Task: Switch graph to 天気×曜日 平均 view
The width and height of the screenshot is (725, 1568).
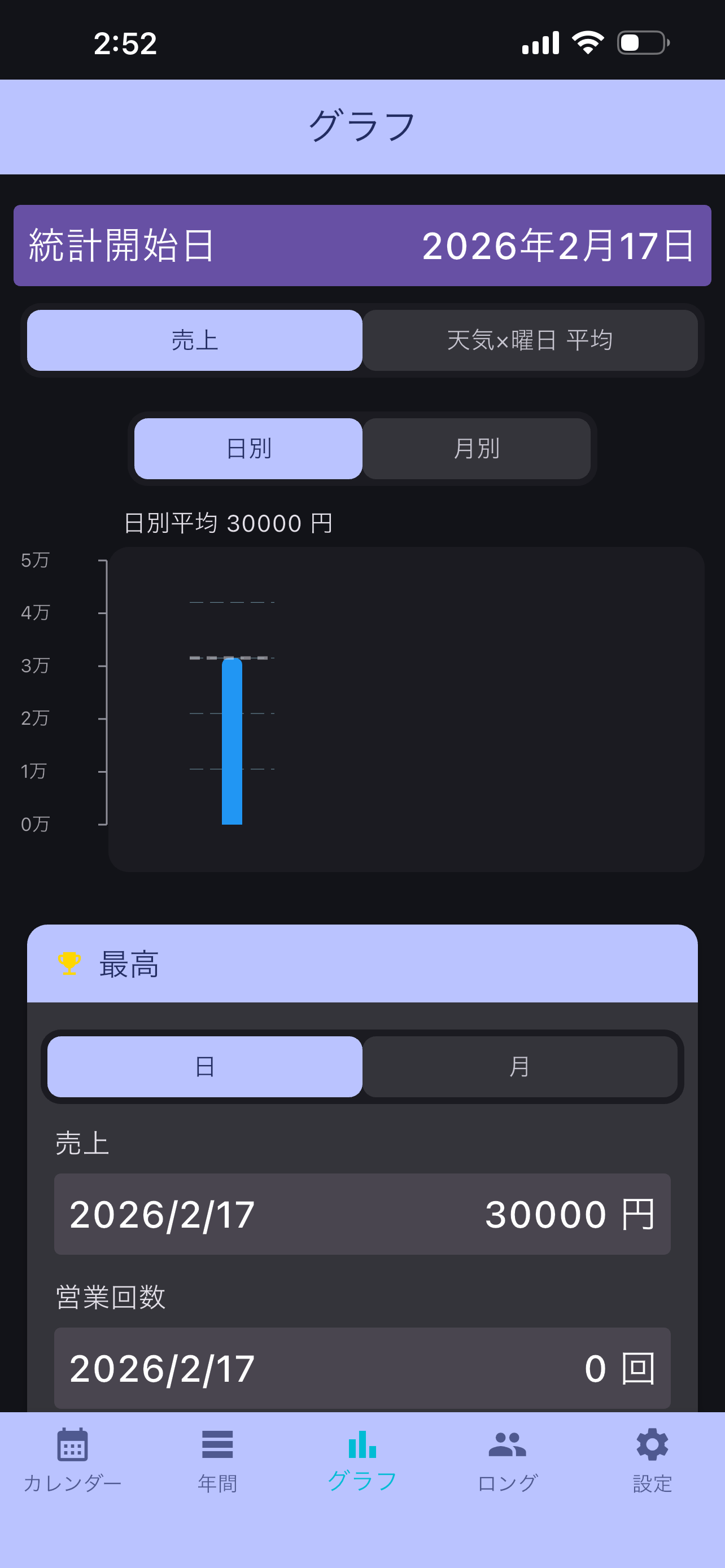Action: [x=530, y=340]
